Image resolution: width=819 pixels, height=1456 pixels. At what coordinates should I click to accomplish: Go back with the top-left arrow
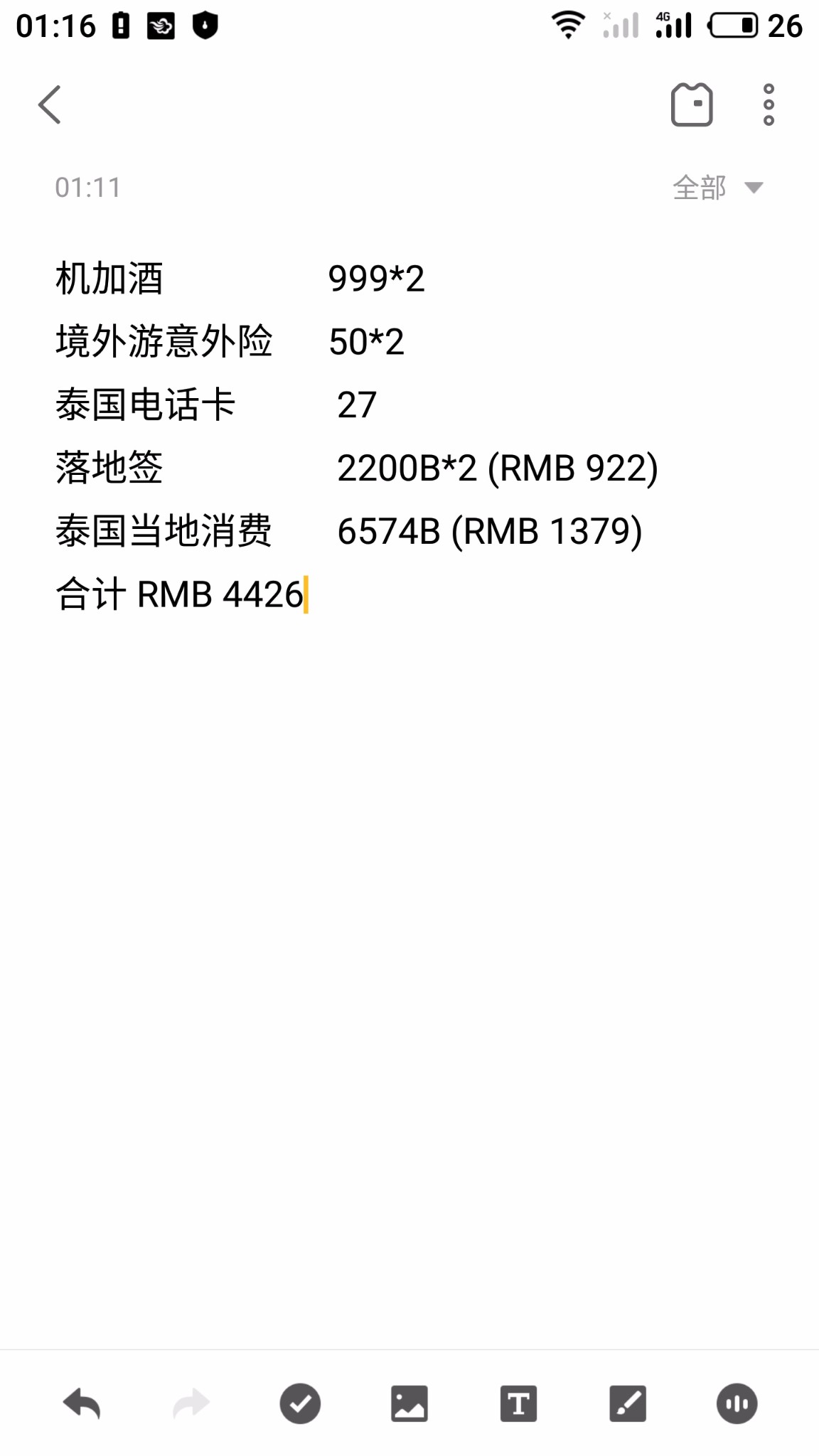point(50,105)
